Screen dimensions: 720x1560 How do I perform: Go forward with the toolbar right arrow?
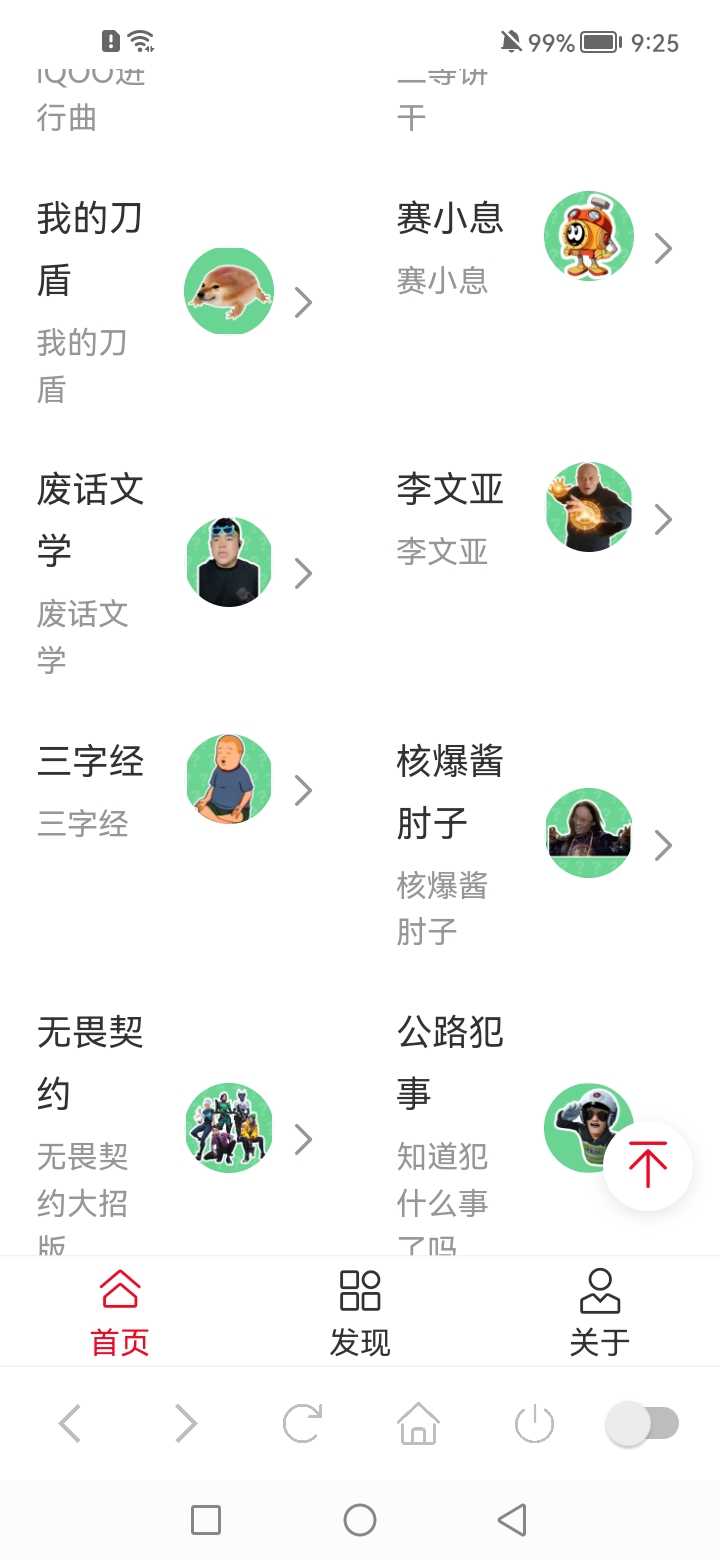pos(186,1423)
